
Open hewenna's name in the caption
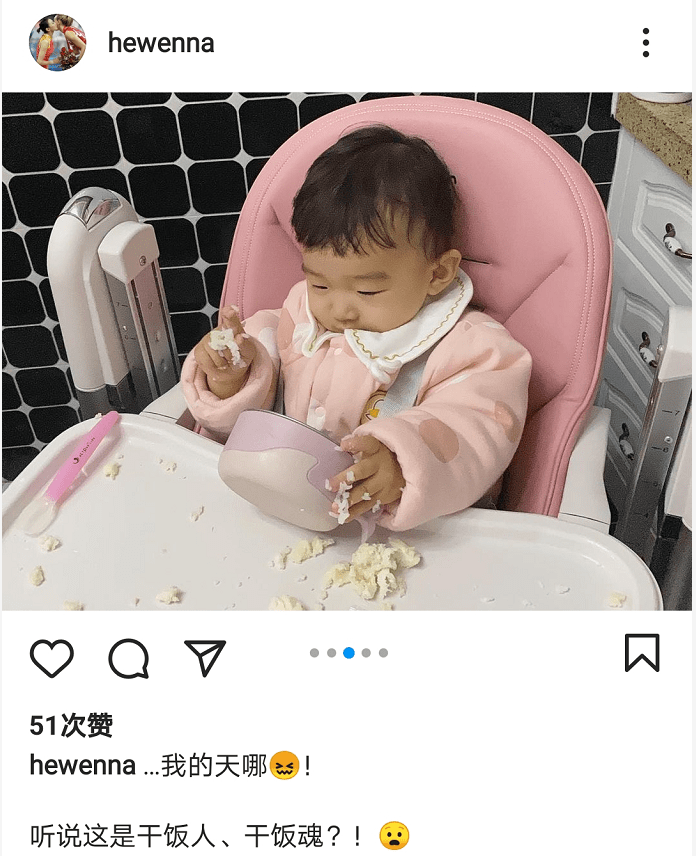pyautogui.click(x=83, y=766)
